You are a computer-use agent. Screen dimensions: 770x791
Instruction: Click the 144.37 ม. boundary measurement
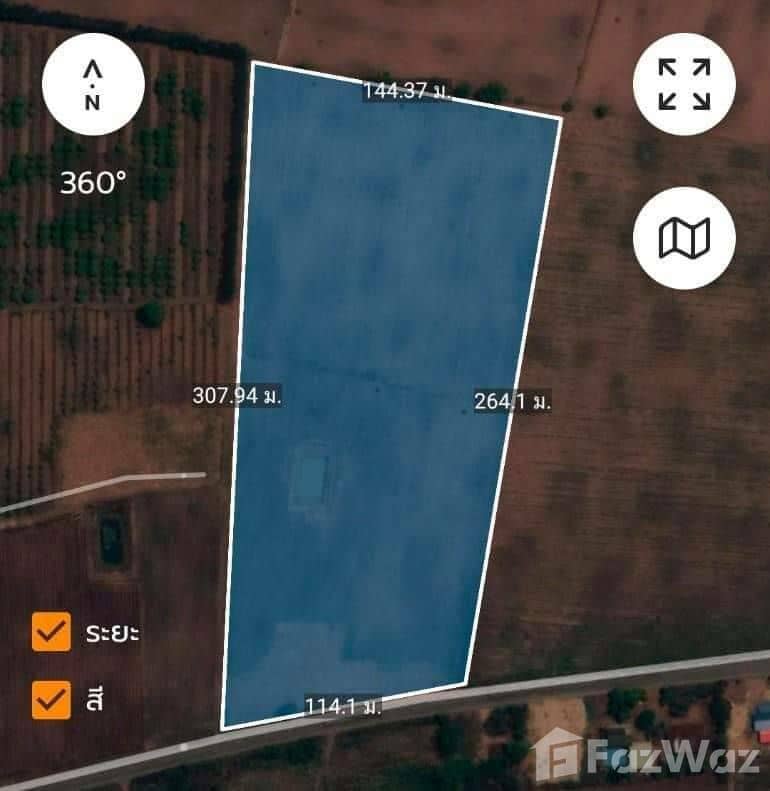404,91
